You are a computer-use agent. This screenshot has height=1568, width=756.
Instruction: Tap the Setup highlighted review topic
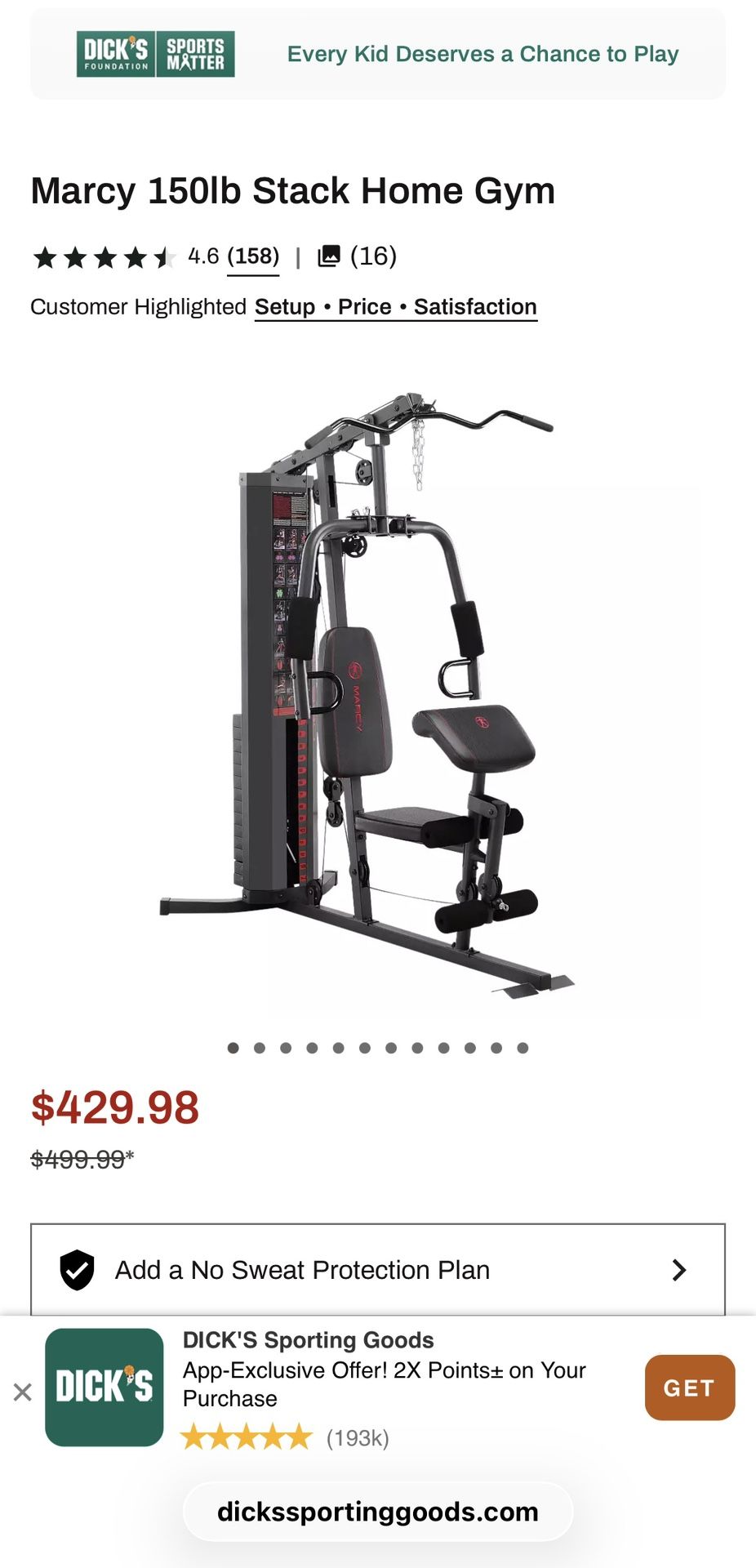click(x=285, y=307)
